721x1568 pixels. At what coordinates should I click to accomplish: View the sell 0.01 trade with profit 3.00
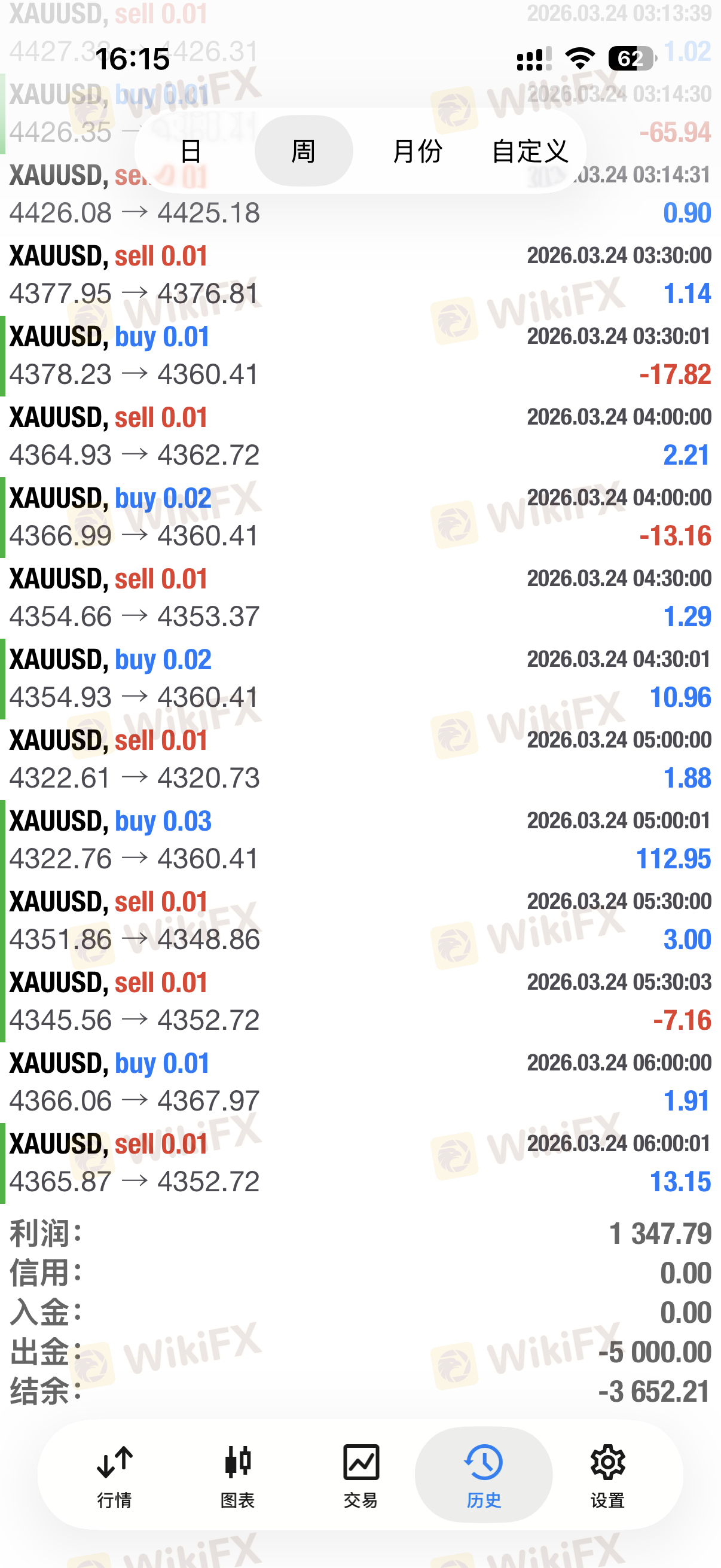[x=360, y=920]
